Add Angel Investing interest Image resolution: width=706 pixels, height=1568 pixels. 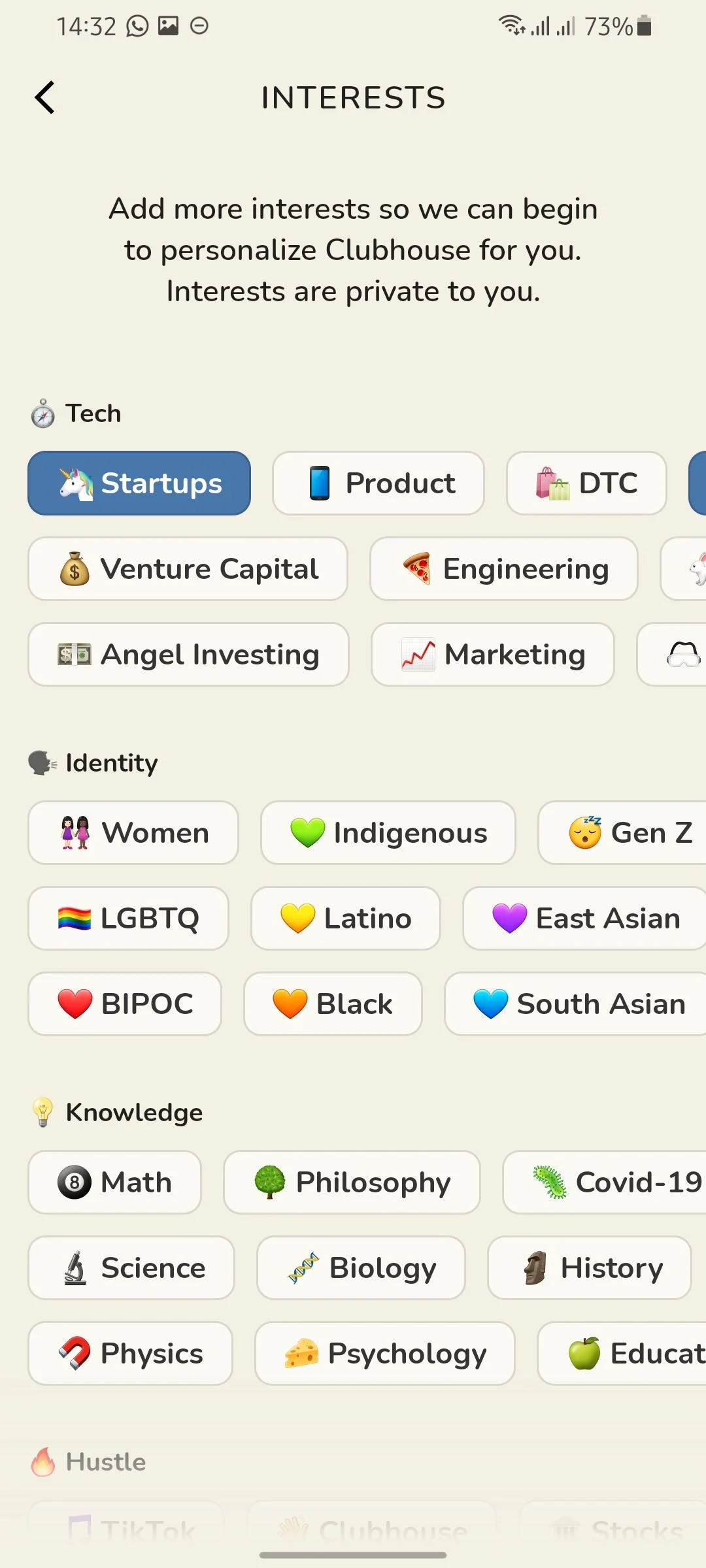[x=188, y=655]
